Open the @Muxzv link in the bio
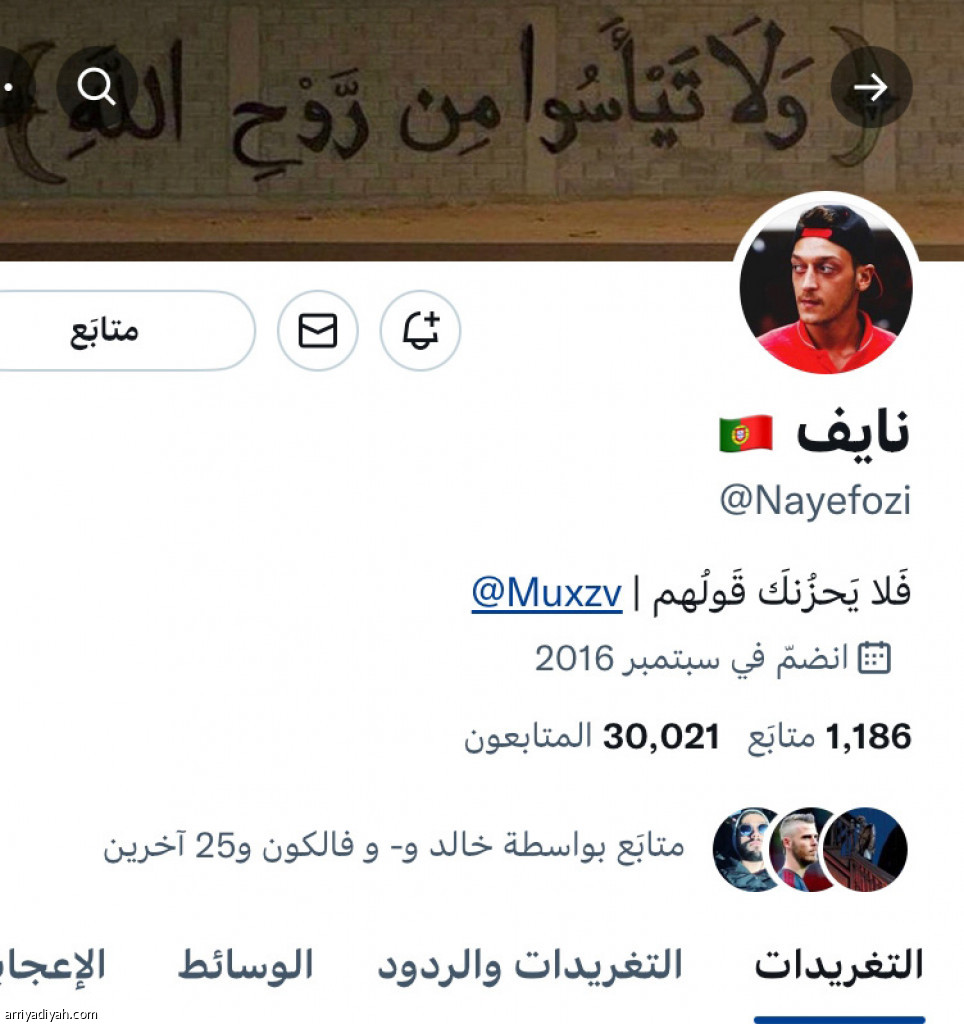Screen dimensions: 964x1024 [x=547, y=594]
